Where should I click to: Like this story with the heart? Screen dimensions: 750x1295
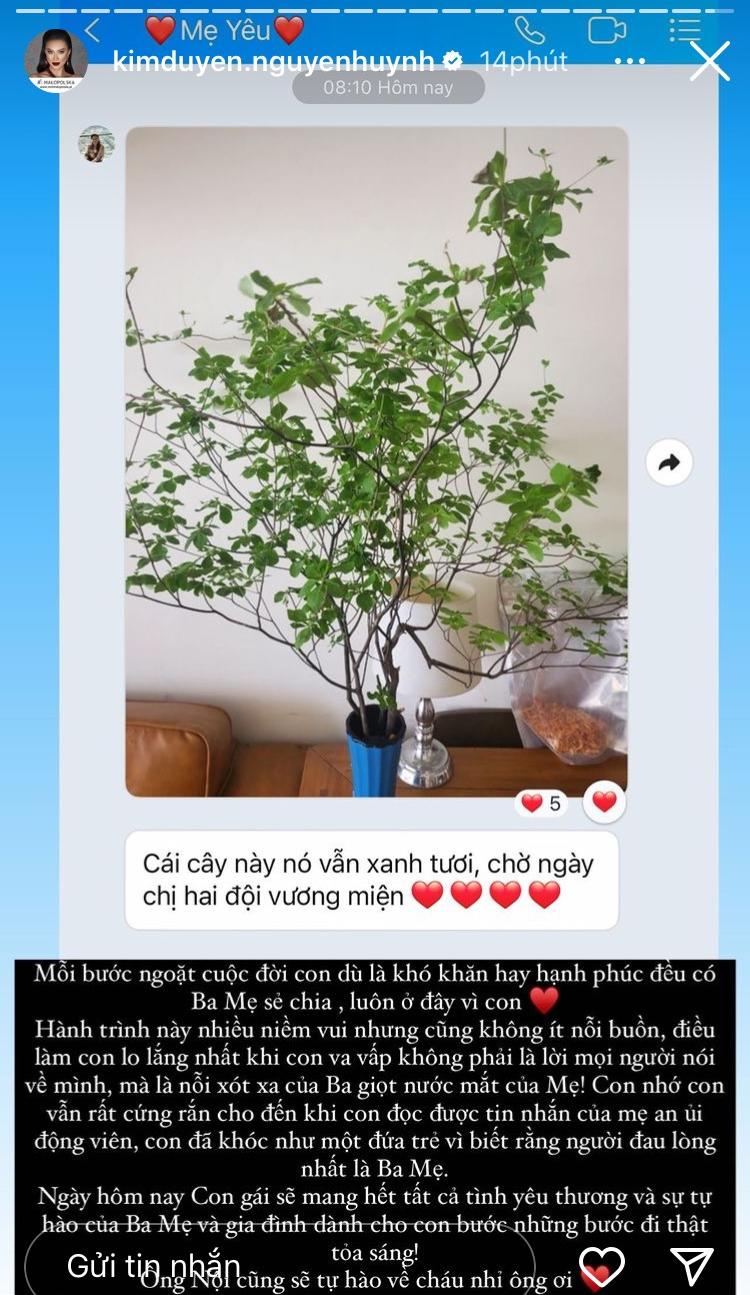(602, 1266)
